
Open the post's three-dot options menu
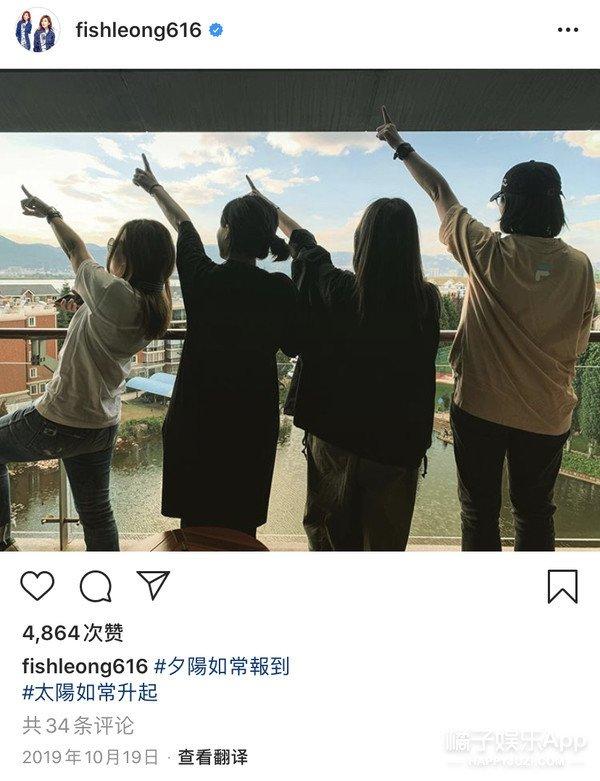click(x=568, y=30)
